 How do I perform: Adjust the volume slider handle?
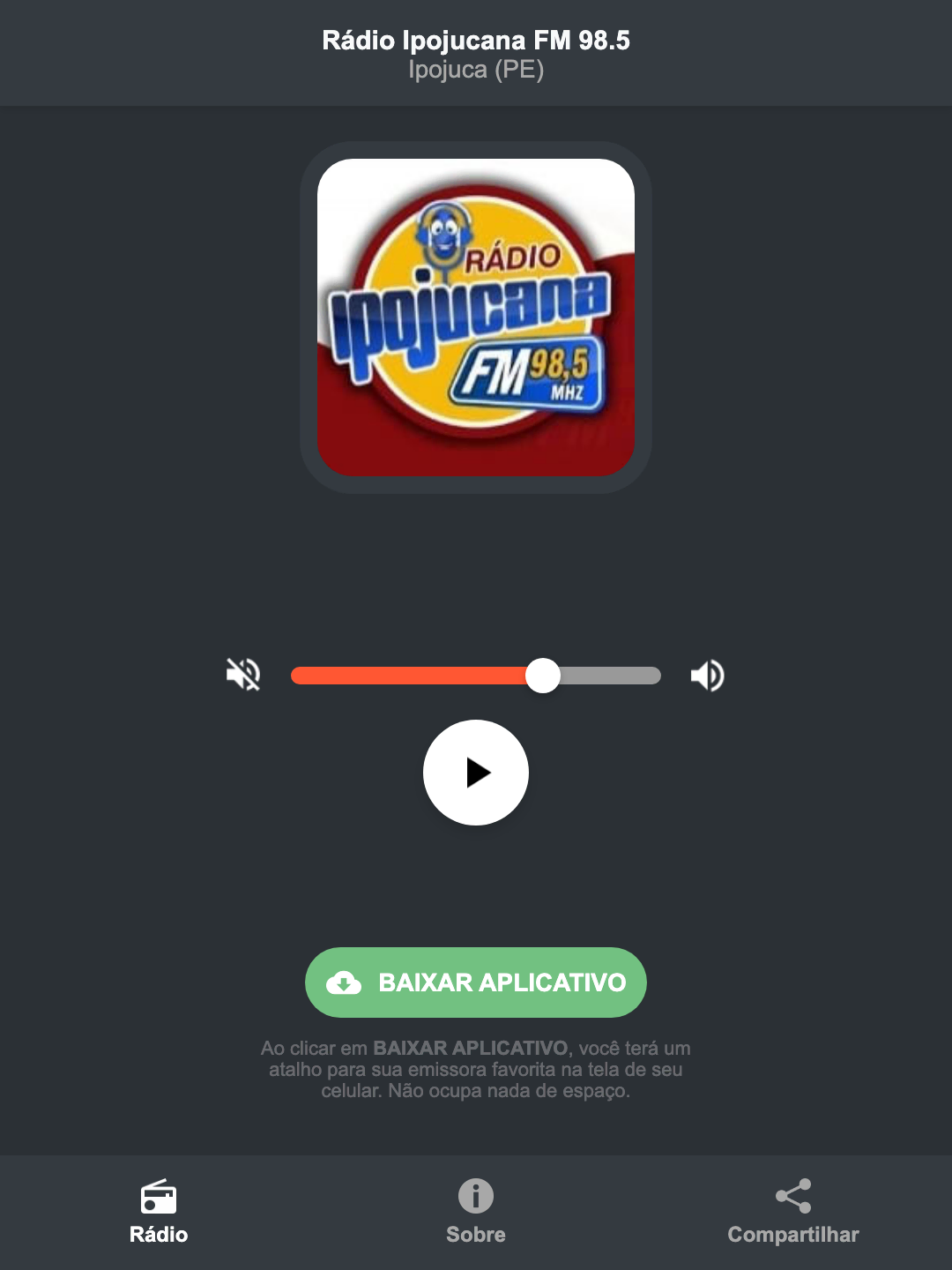[544, 675]
